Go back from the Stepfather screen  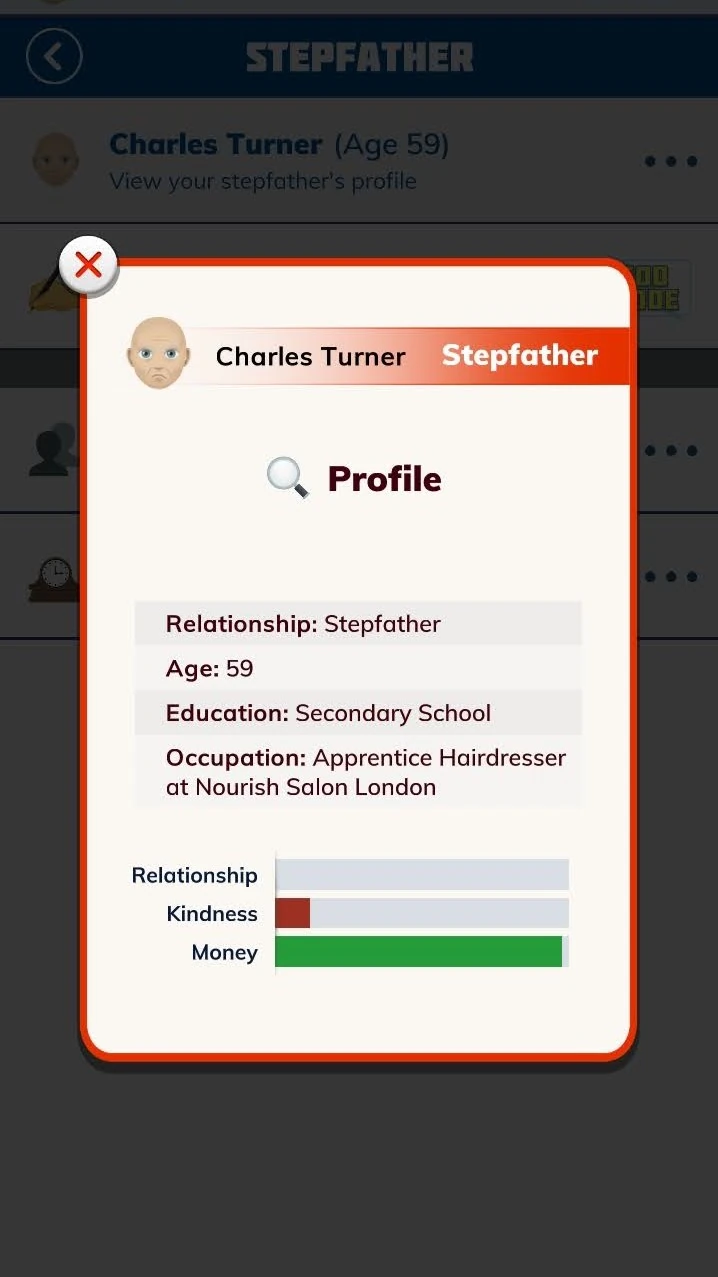point(54,57)
